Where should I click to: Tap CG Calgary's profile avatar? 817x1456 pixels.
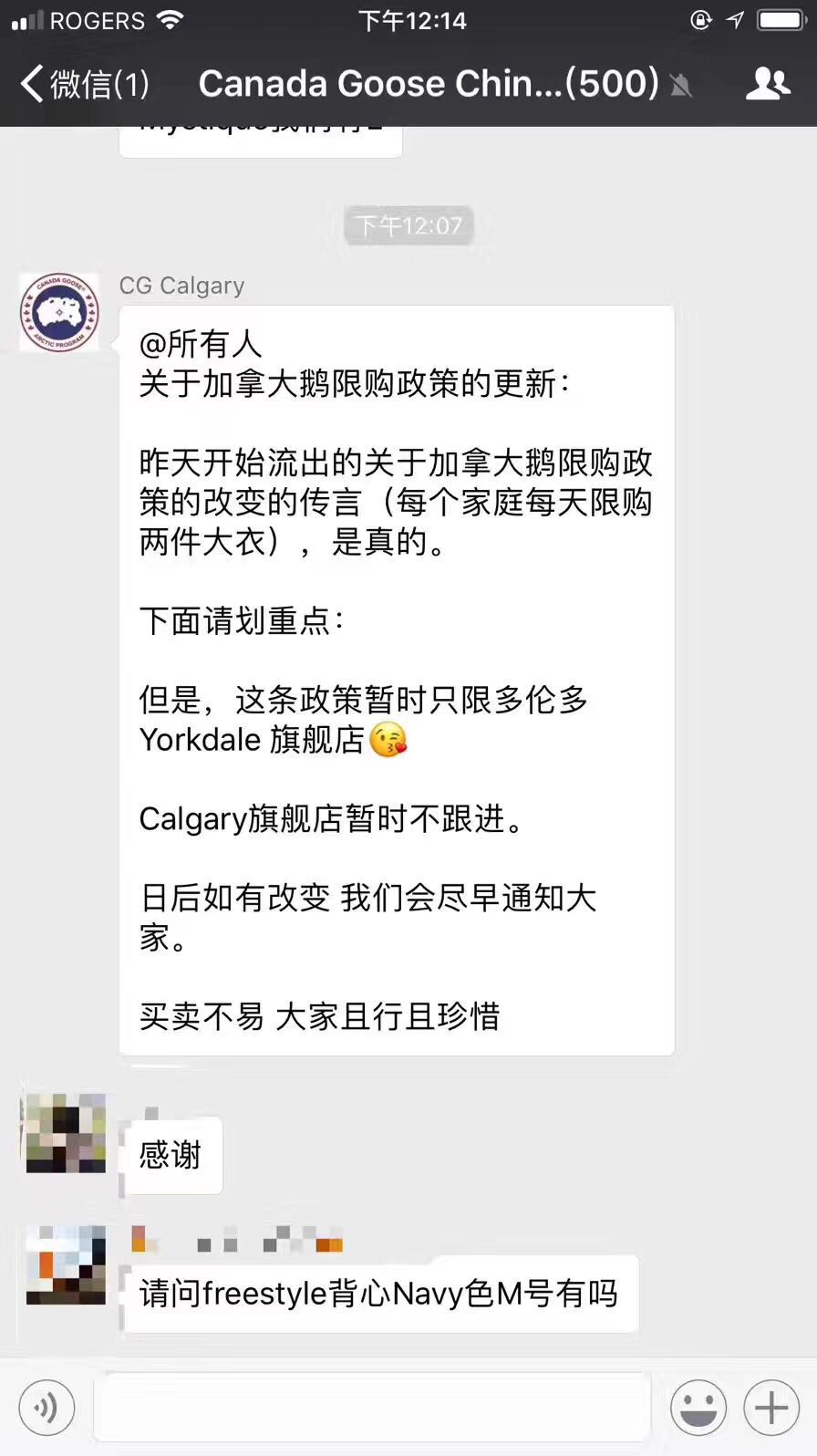(x=60, y=312)
